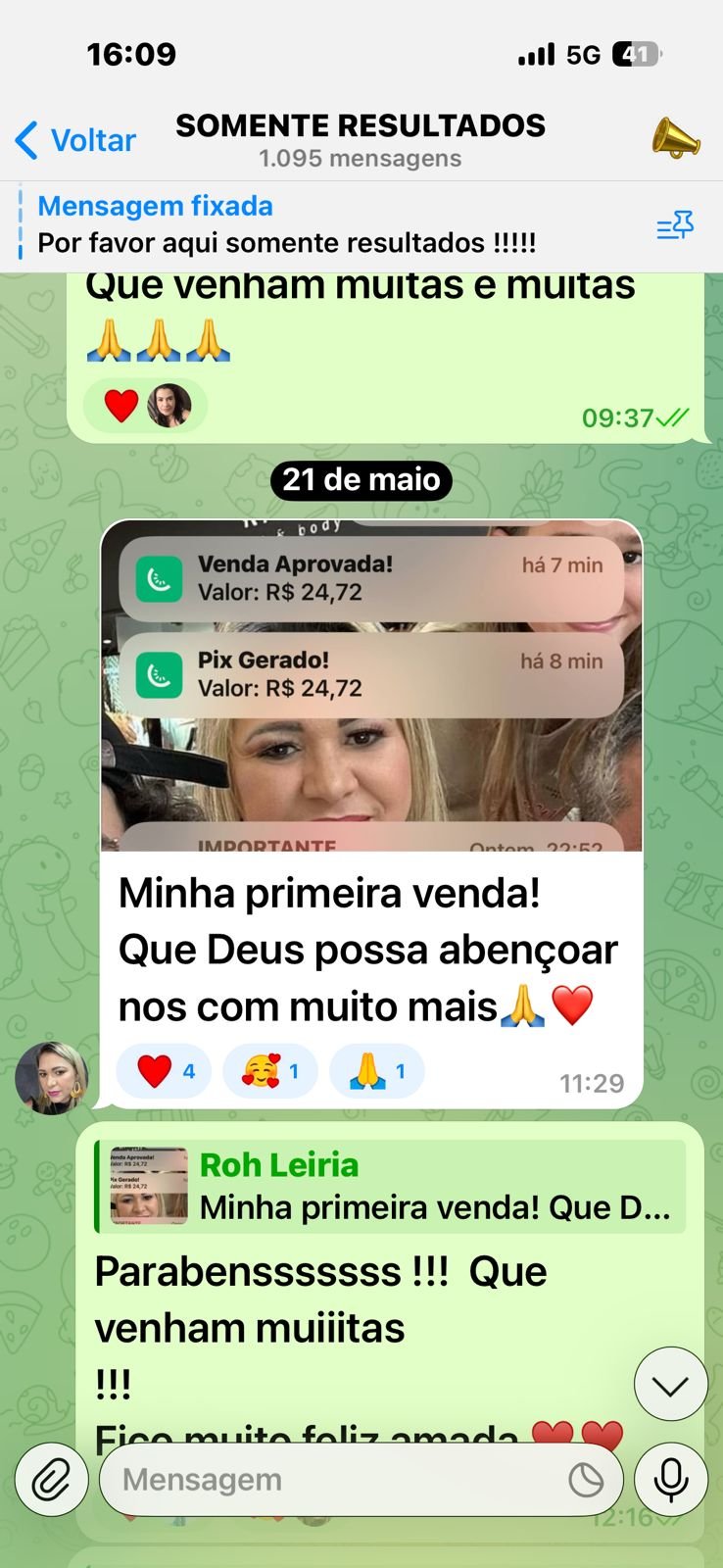Record a voice message with microphone
Viewport: 723px width, 1568px height.
coord(671,1480)
